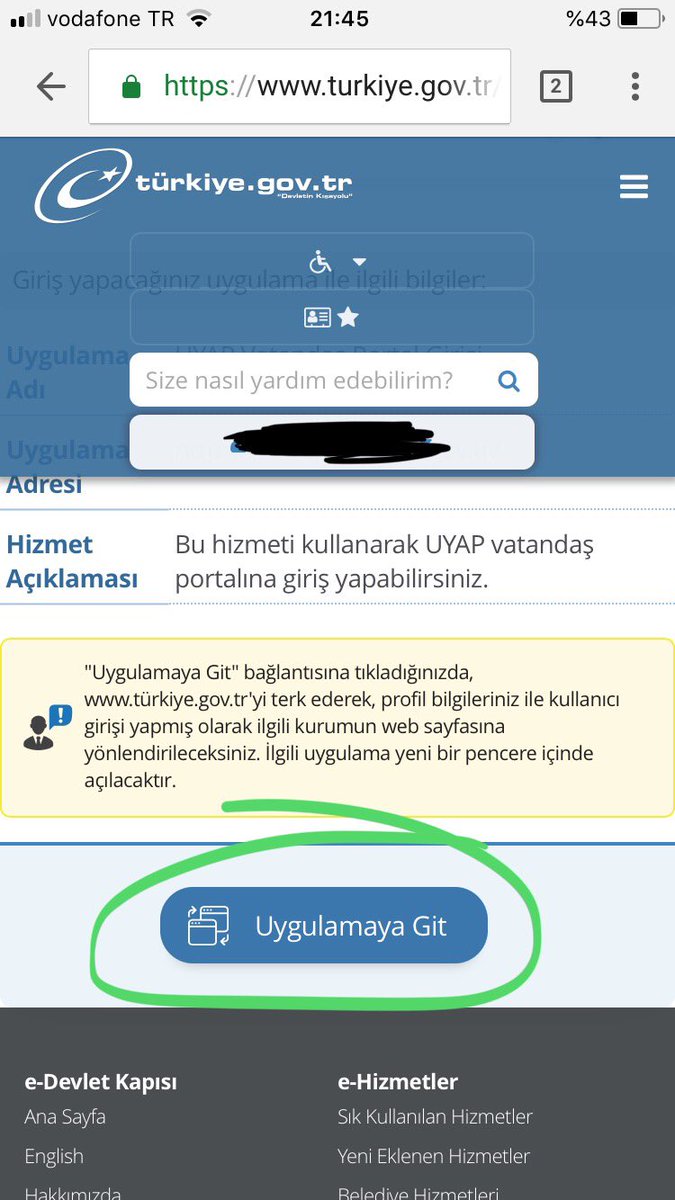Open the Ana Sayfa footer link

pyautogui.click(x=65, y=1117)
